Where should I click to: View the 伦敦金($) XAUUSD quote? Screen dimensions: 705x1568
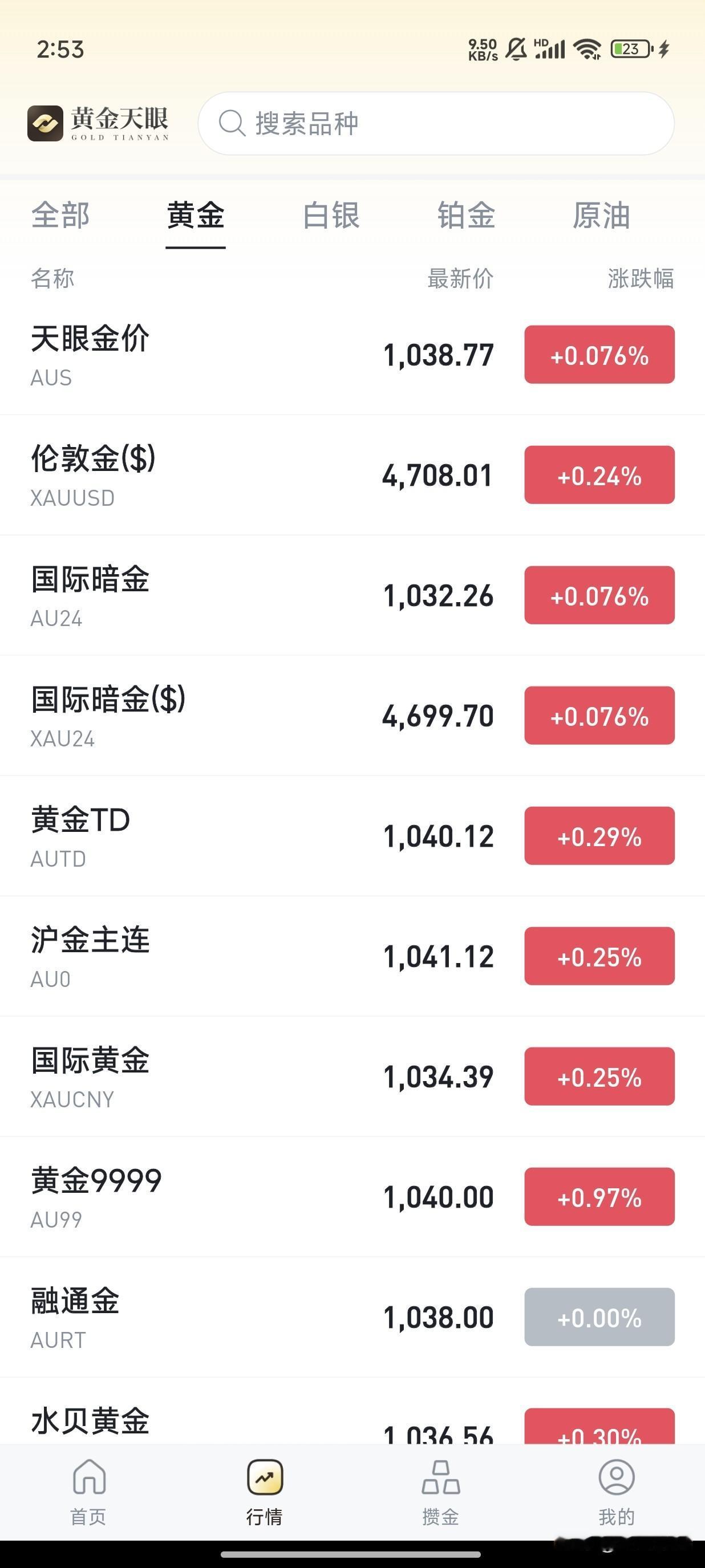tap(244, 475)
